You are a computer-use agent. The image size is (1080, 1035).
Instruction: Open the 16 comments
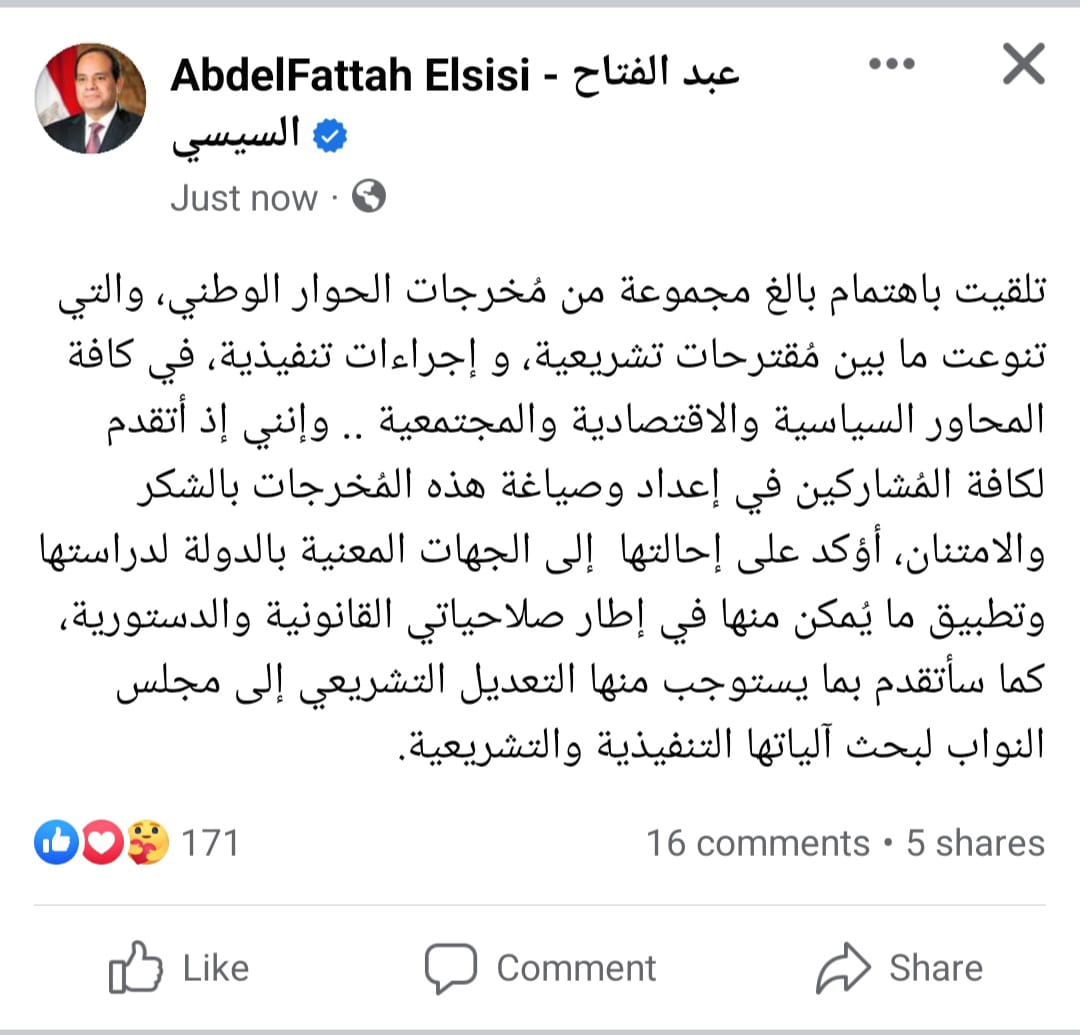click(x=757, y=843)
